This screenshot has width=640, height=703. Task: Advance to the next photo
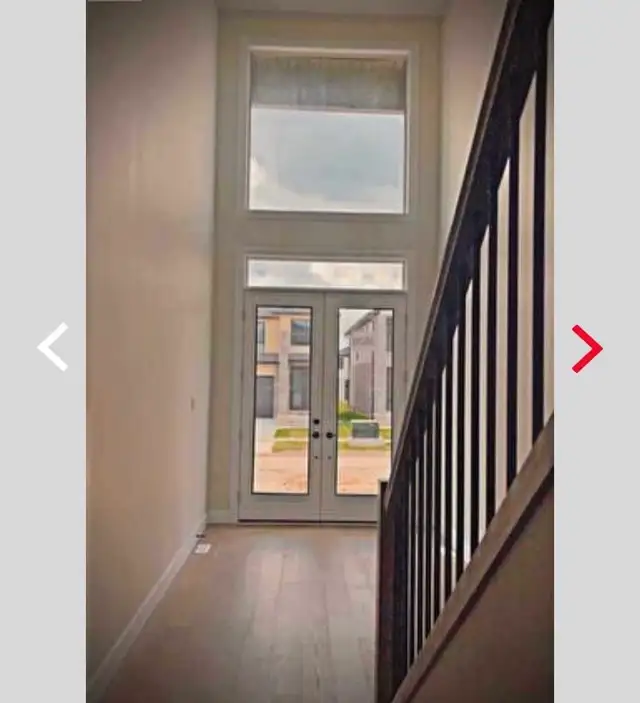tap(587, 348)
